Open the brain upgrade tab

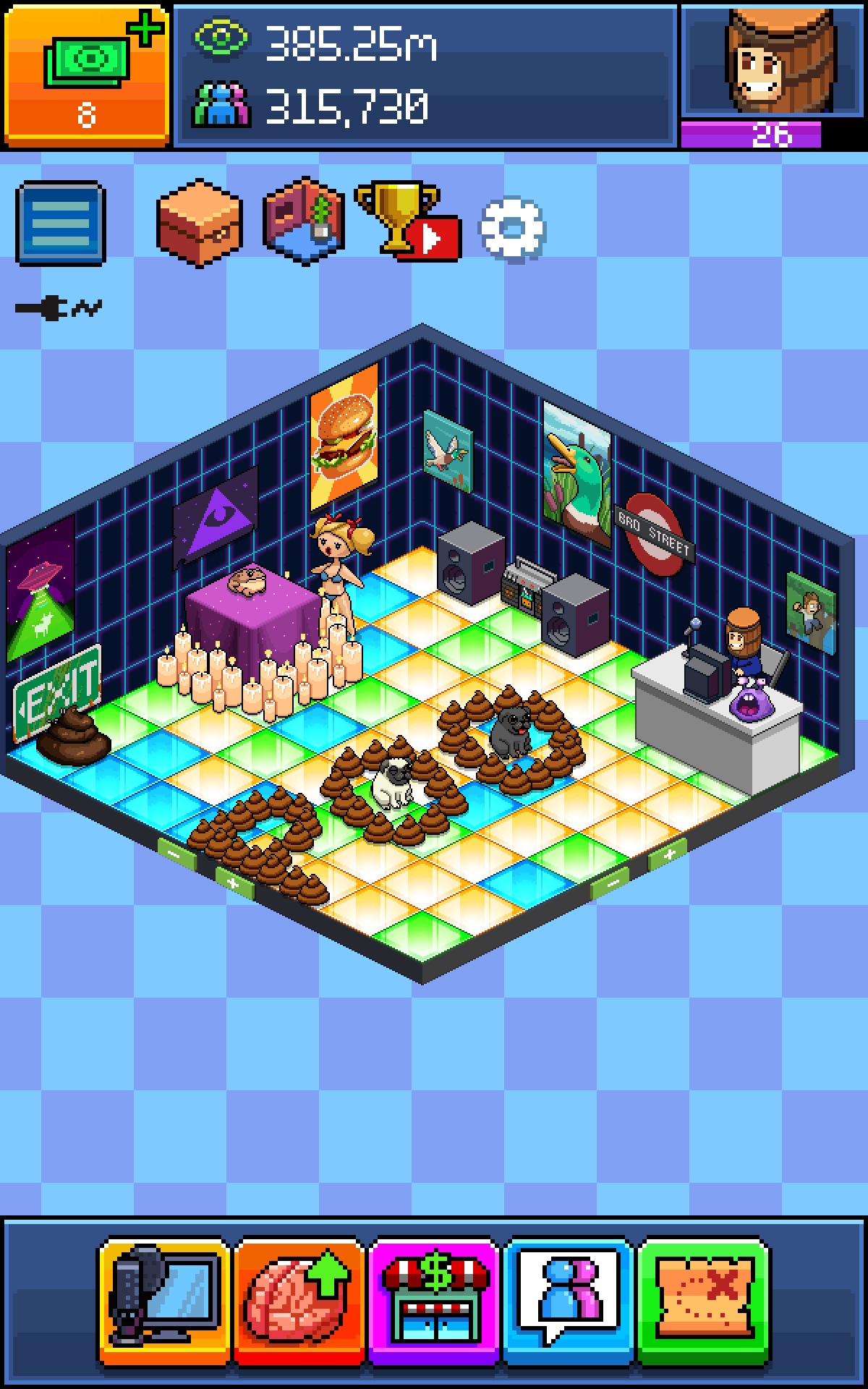(x=299, y=1301)
